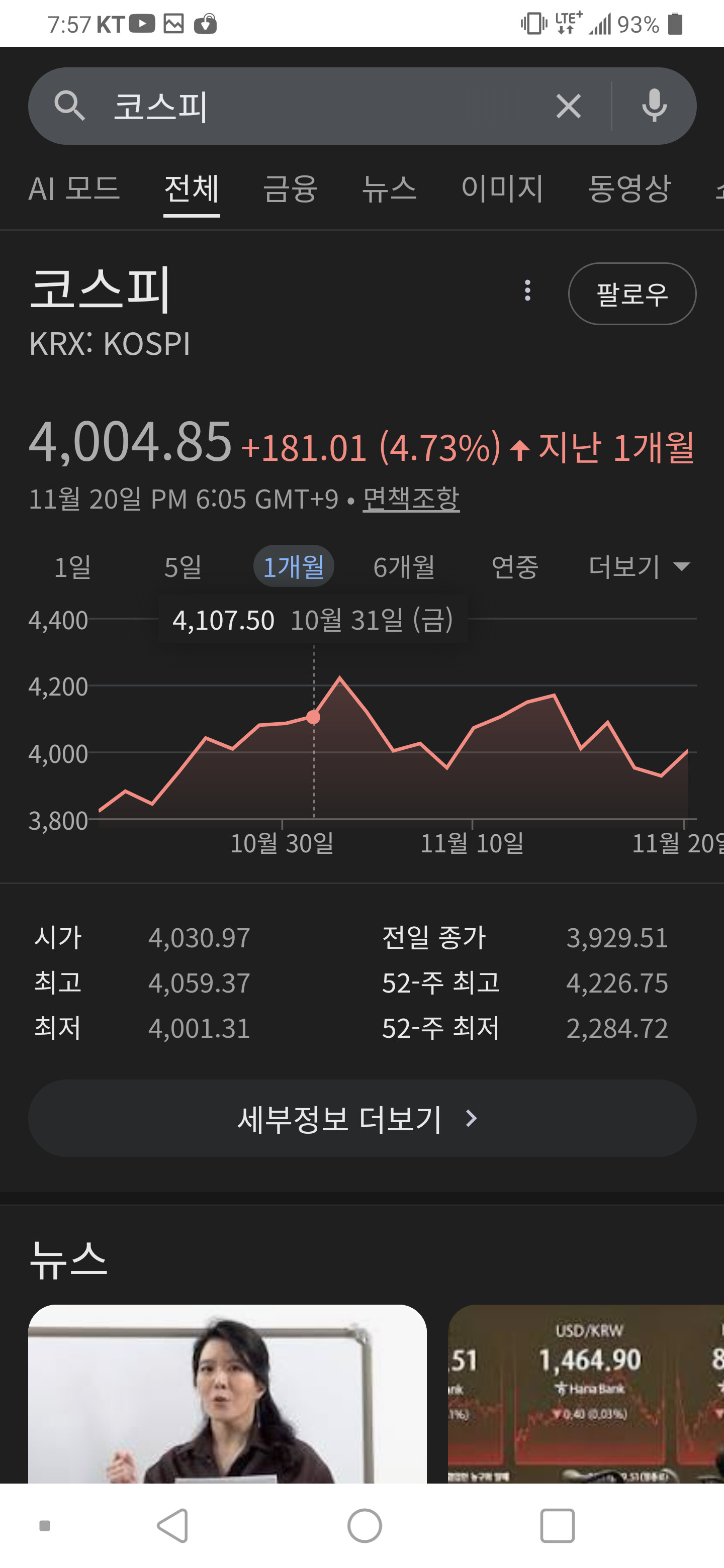Start voice search with the microphone
Viewport: 724px width, 1568px height.
click(x=654, y=107)
